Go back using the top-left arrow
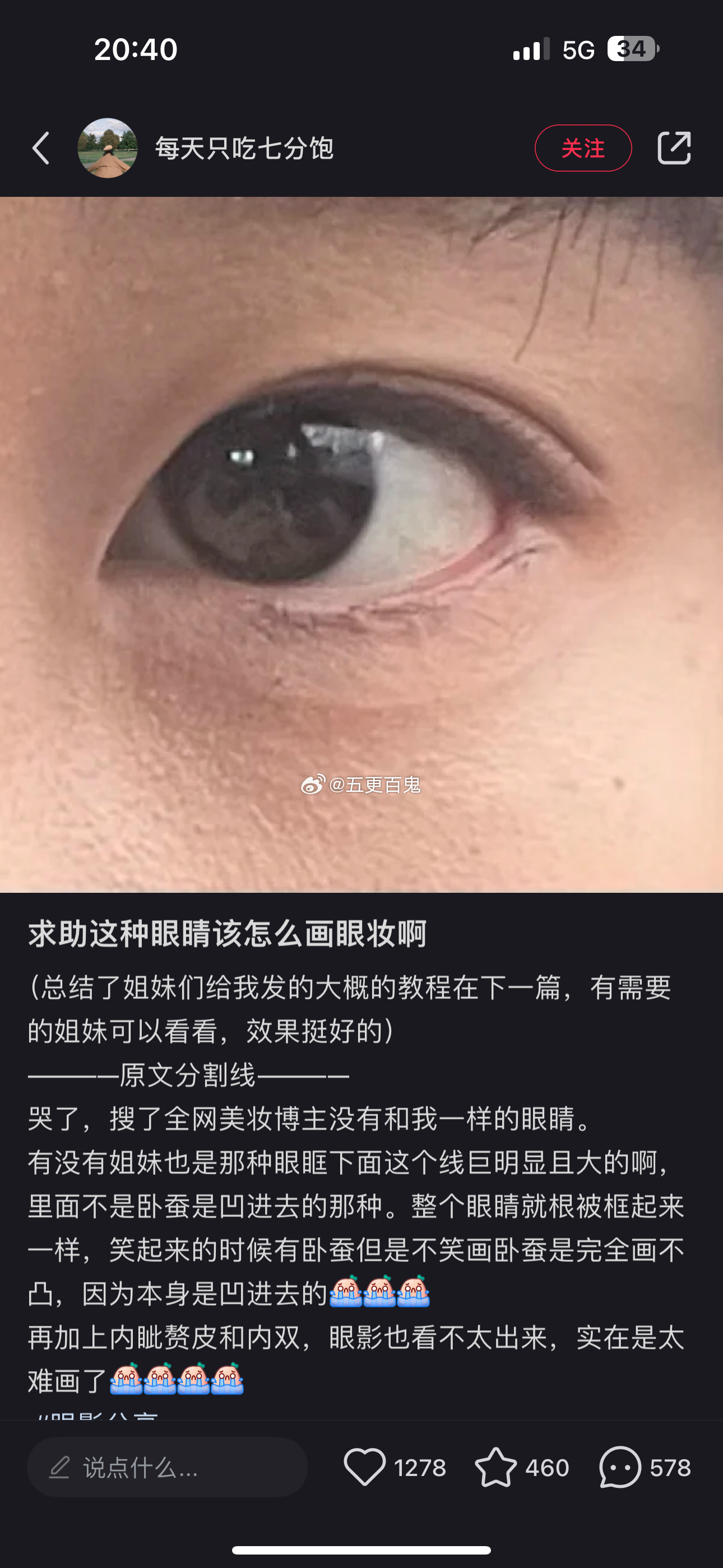The width and height of the screenshot is (723, 1568). 41,148
